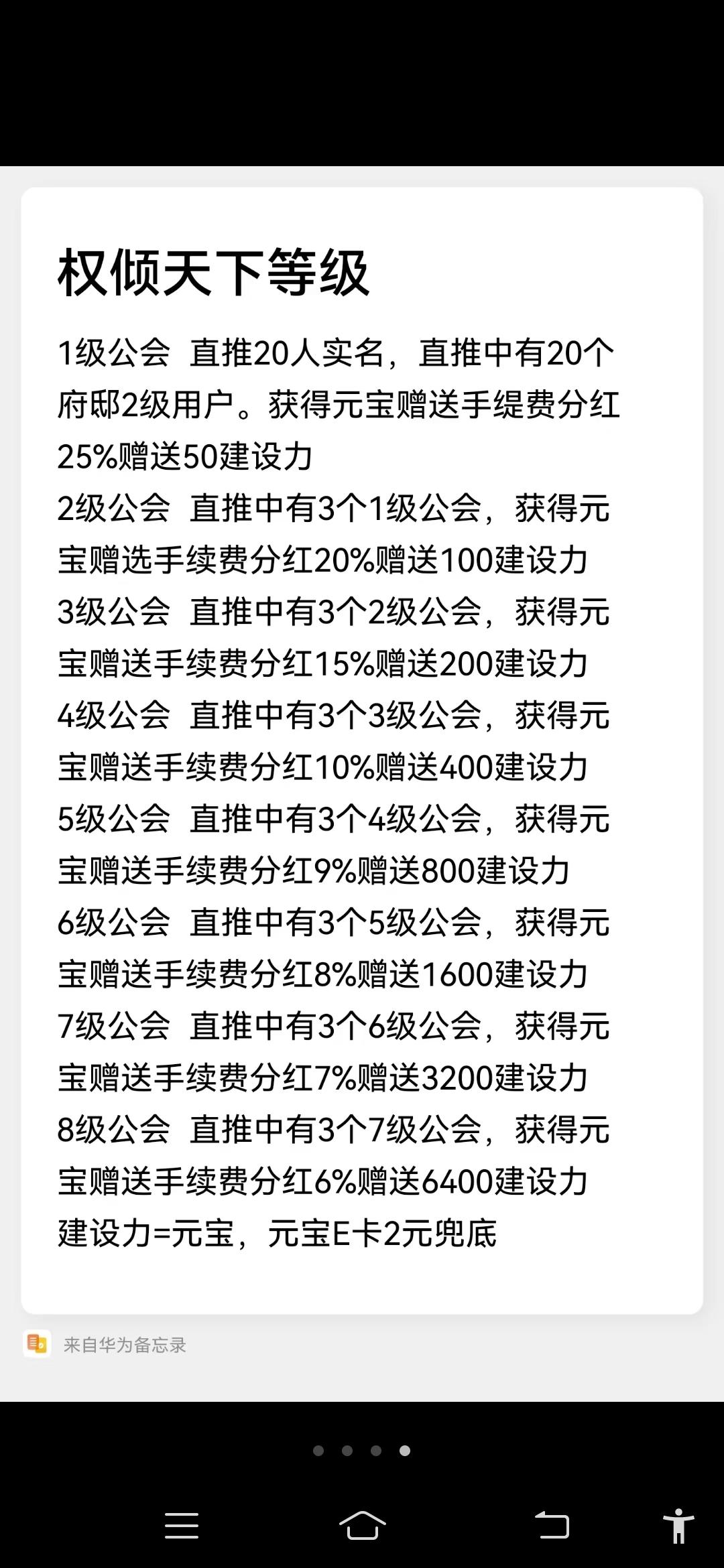Open the accessibility shortcut button
The image size is (724, 1568).
[678, 1526]
